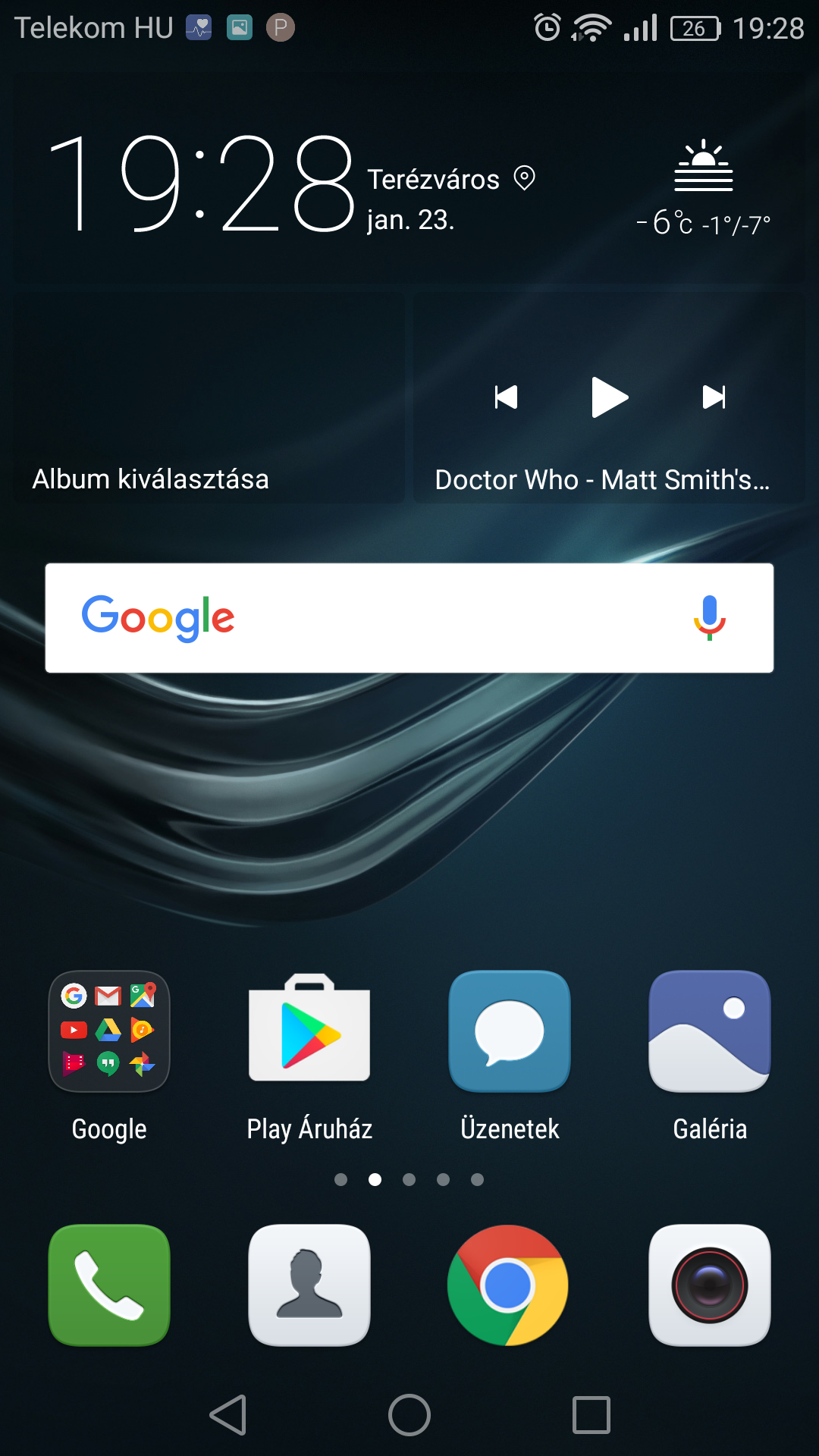The width and height of the screenshot is (819, 1456).
Task: Open the clock from the 19:28 widget
Action: [x=201, y=184]
